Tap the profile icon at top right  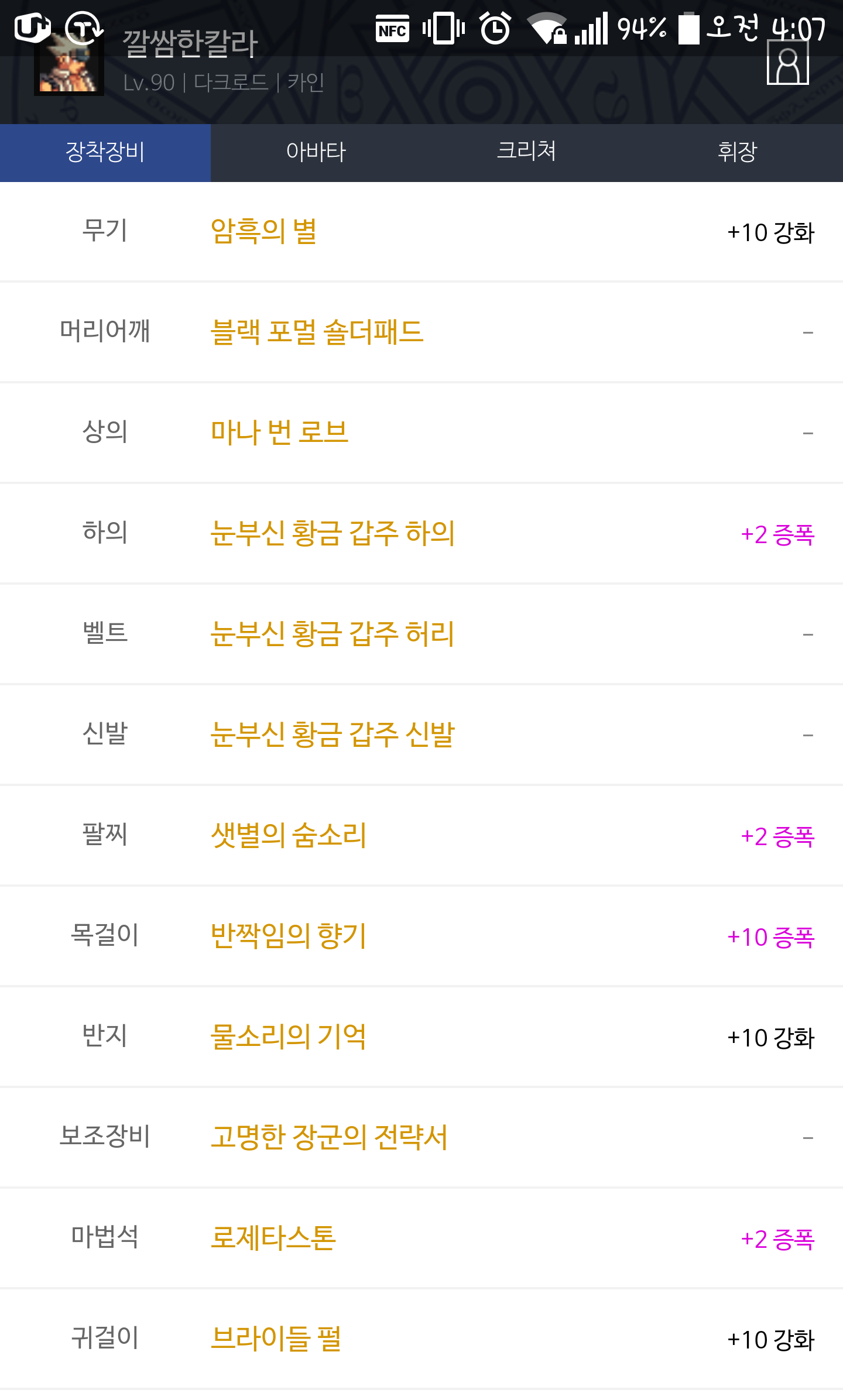tap(787, 64)
